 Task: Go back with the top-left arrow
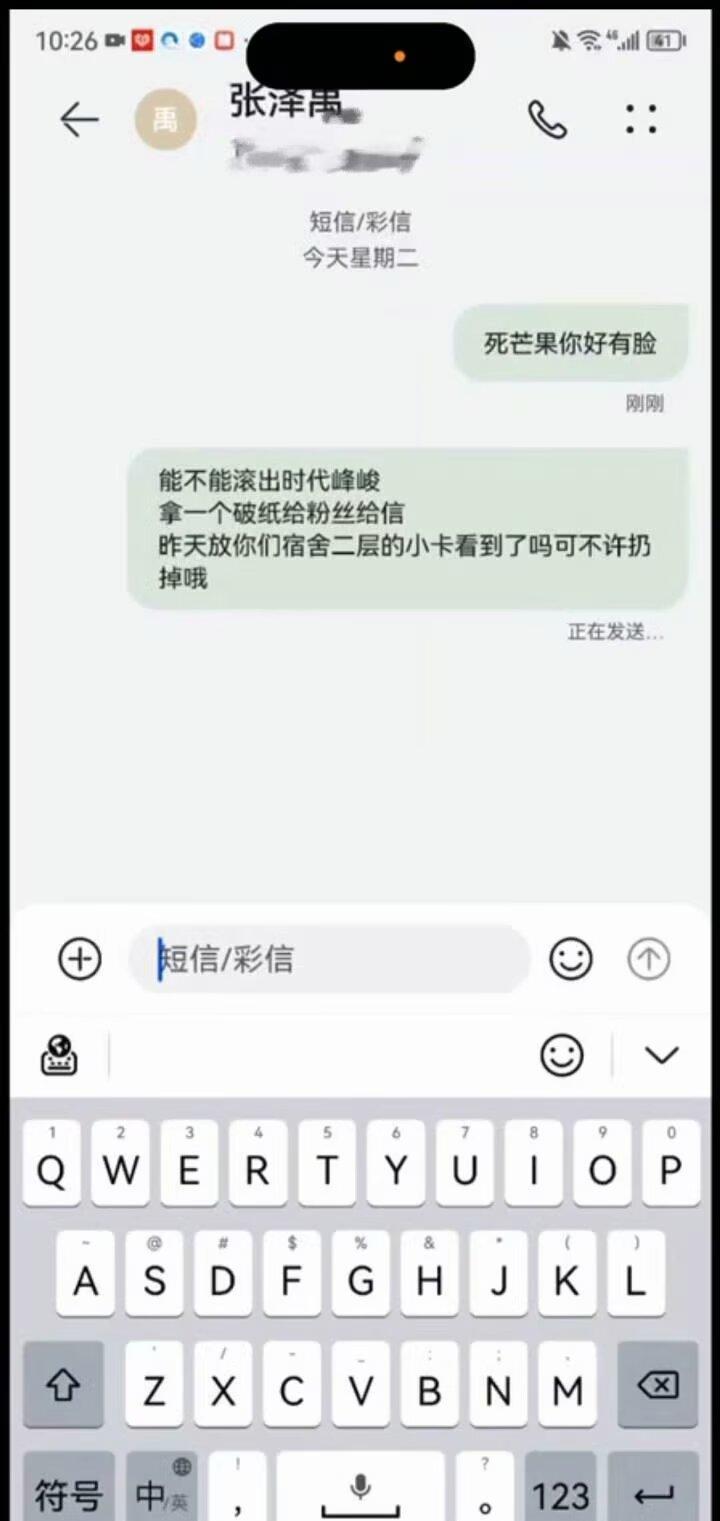(79, 120)
